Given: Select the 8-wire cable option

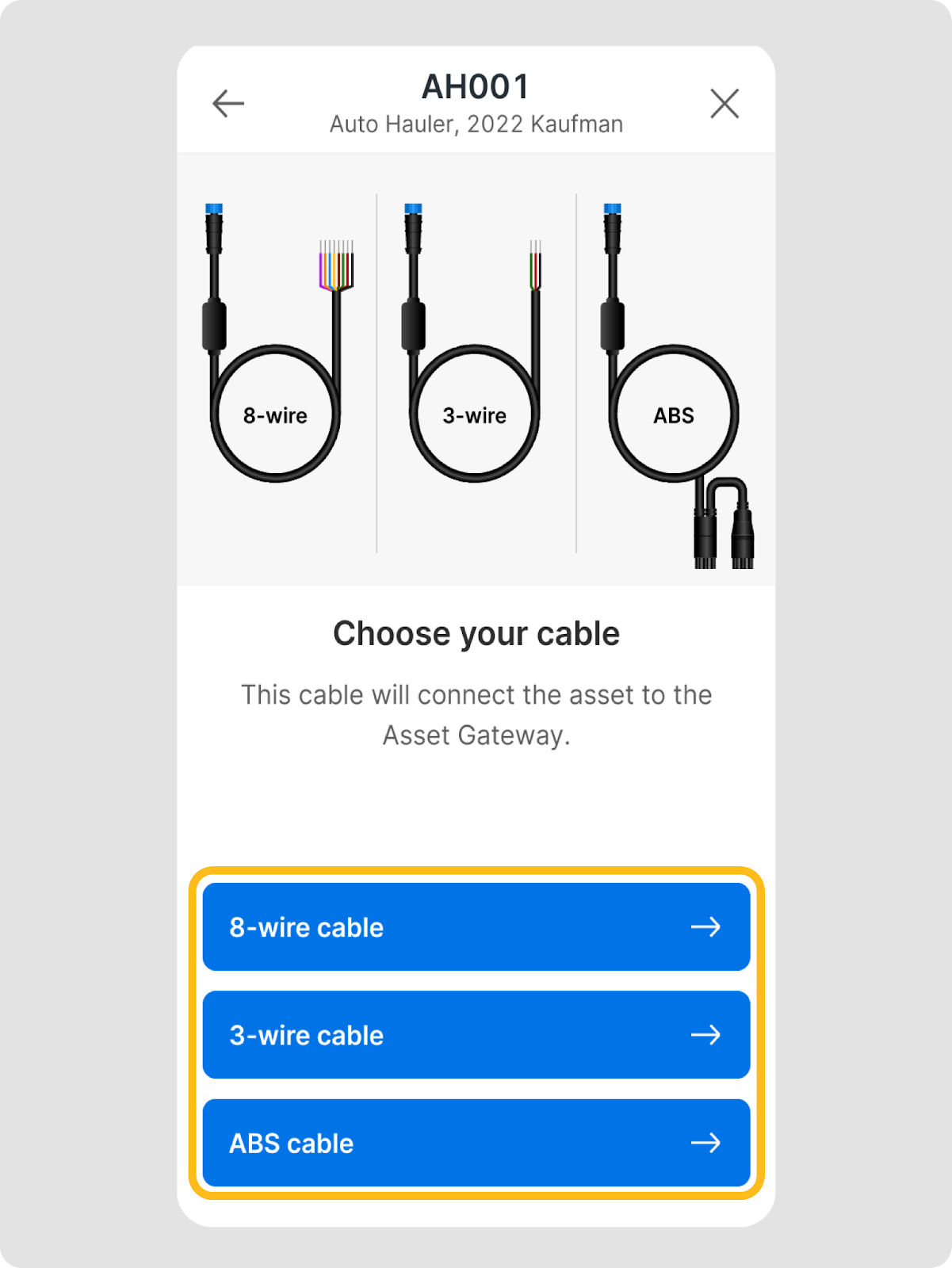Looking at the screenshot, I should 476,926.
